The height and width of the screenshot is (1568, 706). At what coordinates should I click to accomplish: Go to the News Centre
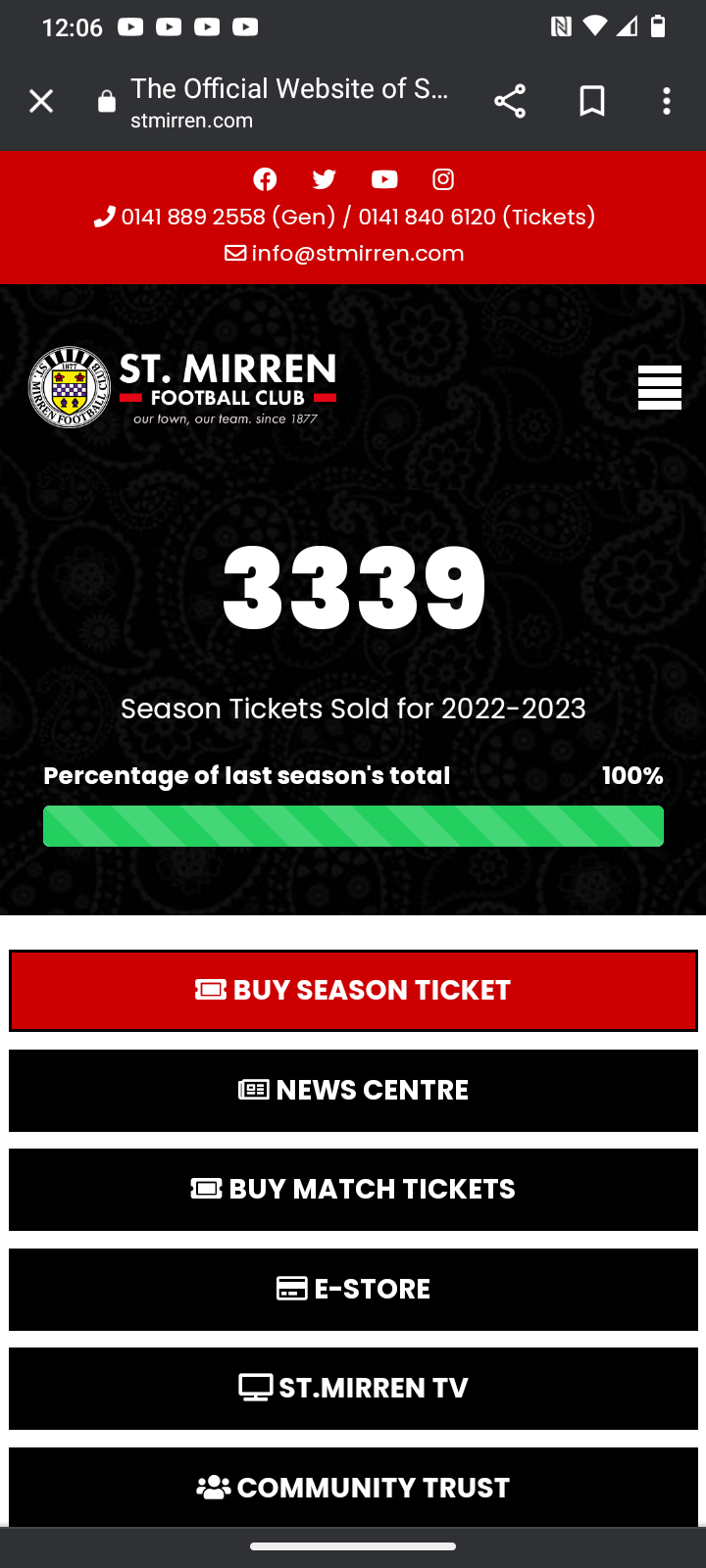coord(353,1091)
